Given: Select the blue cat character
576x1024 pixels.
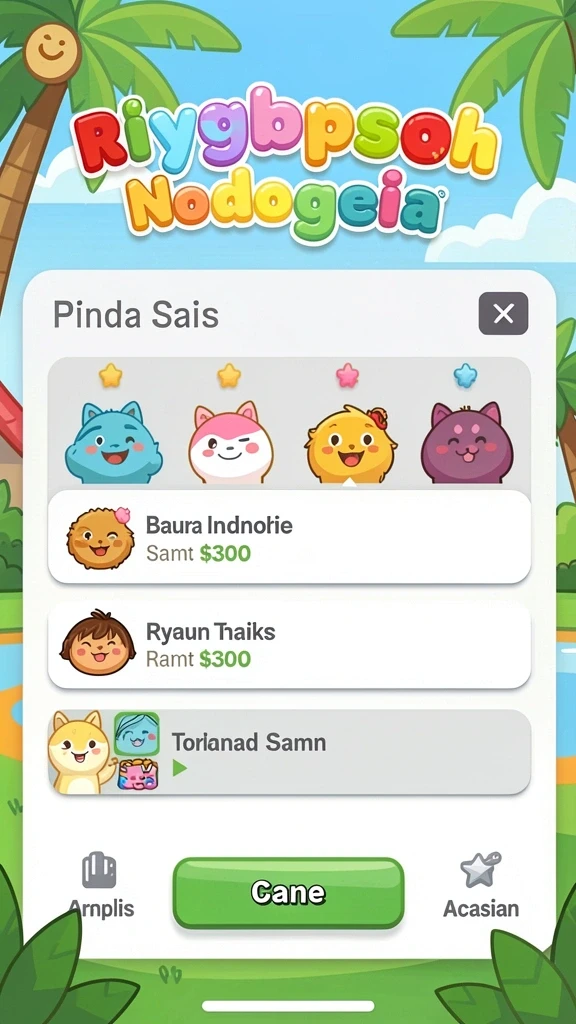Looking at the screenshot, I should pyautogui.click(x=114, y=443).
